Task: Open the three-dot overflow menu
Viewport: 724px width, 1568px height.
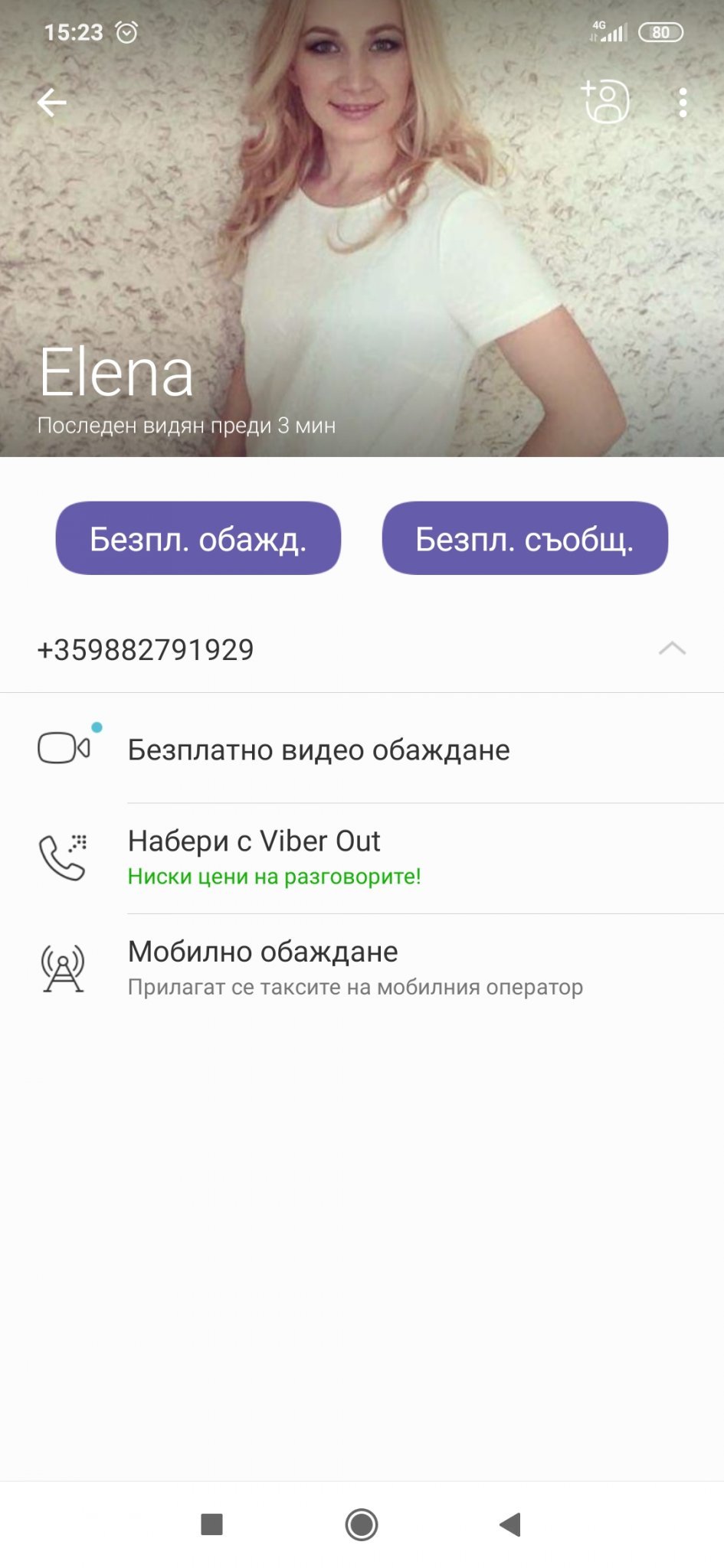Action: [682, 103]
